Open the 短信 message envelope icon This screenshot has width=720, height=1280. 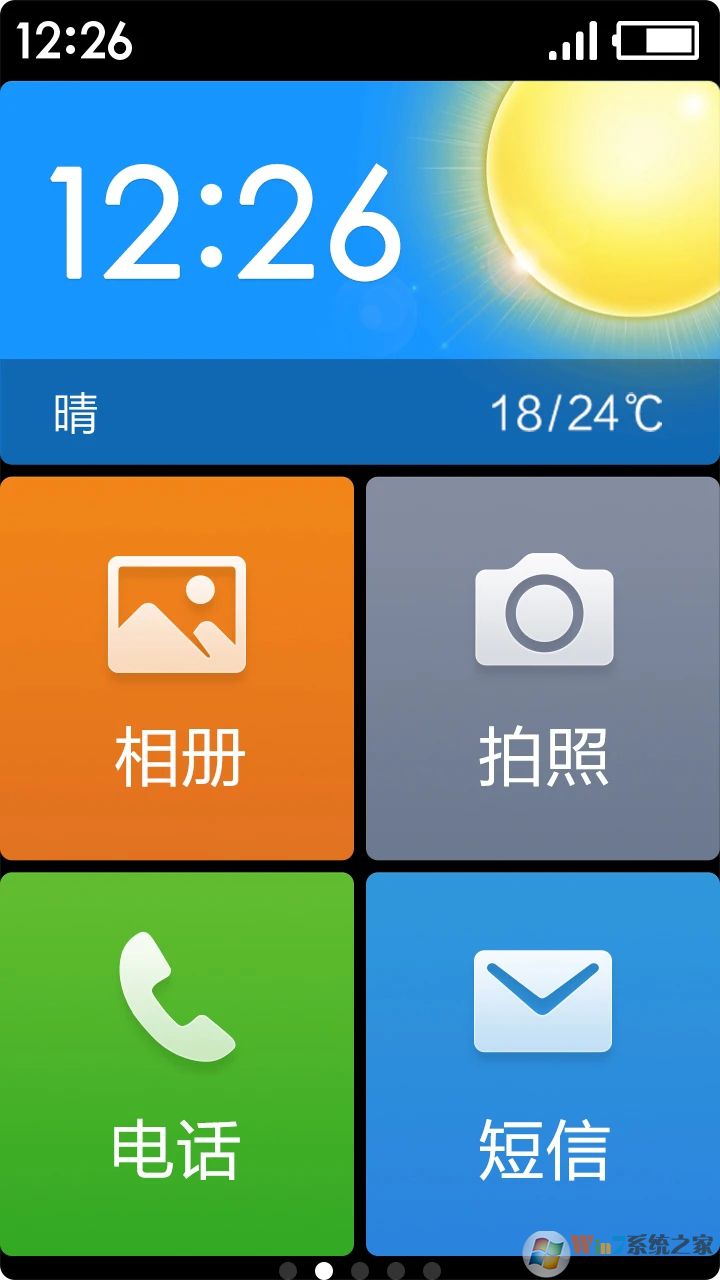pos(543,1000)
